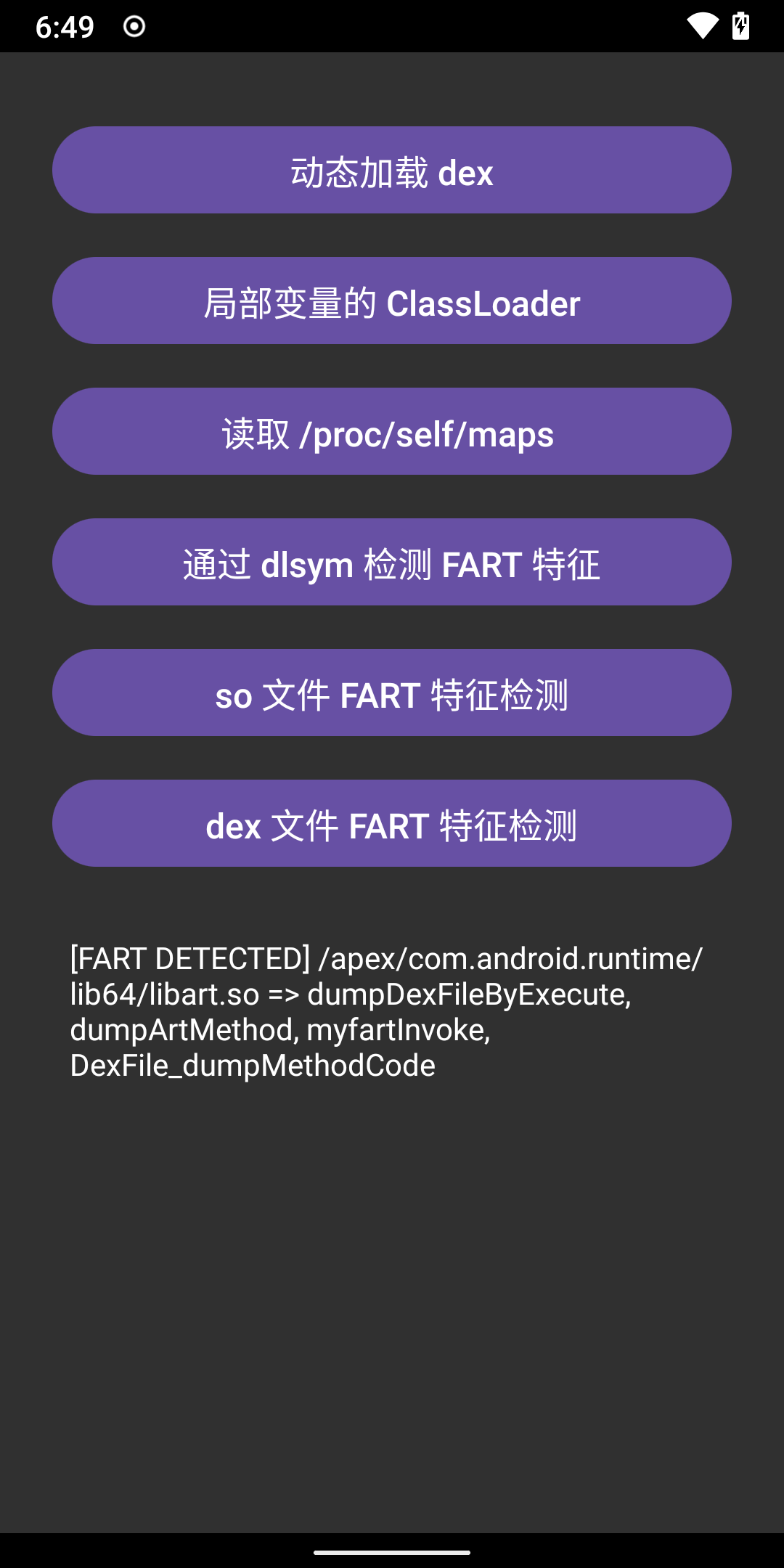The height and width of the screenshot is (1568, 784).
Task: Tap the clock showing 6:49
Action: coord(62,26)
